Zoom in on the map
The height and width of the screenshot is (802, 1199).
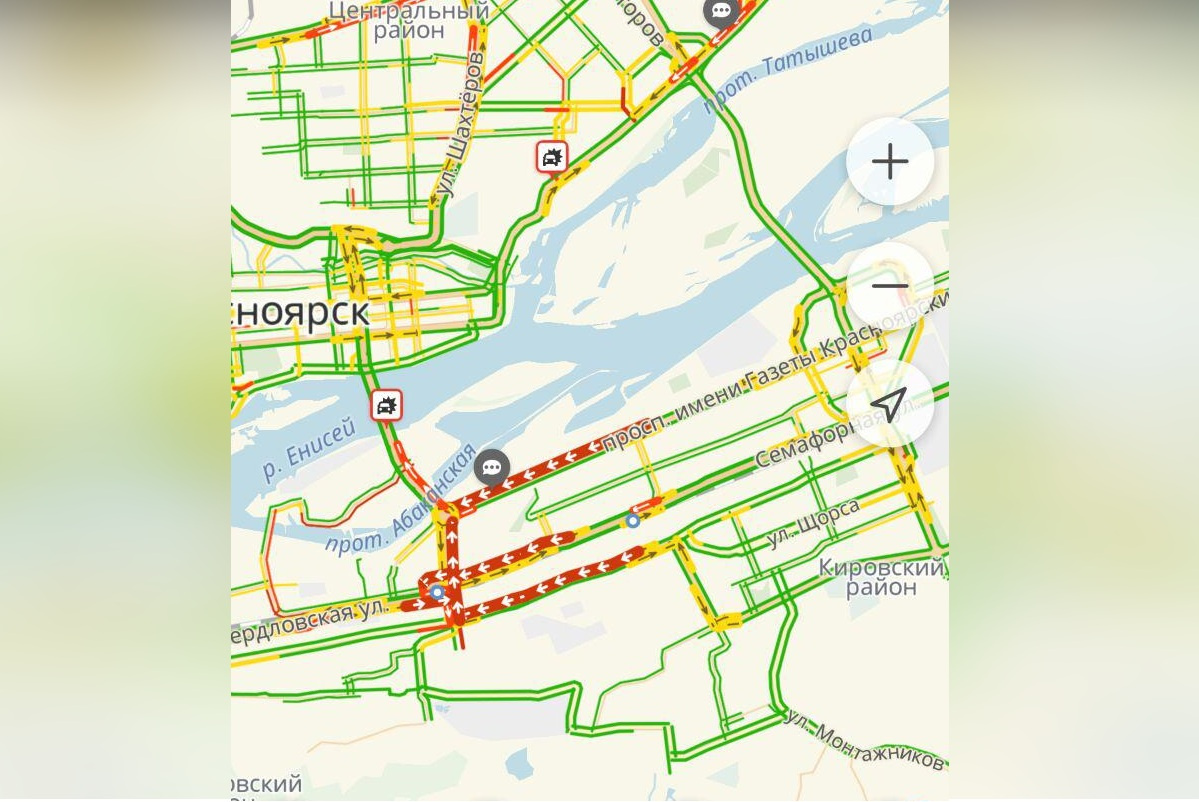coord(889,162)
